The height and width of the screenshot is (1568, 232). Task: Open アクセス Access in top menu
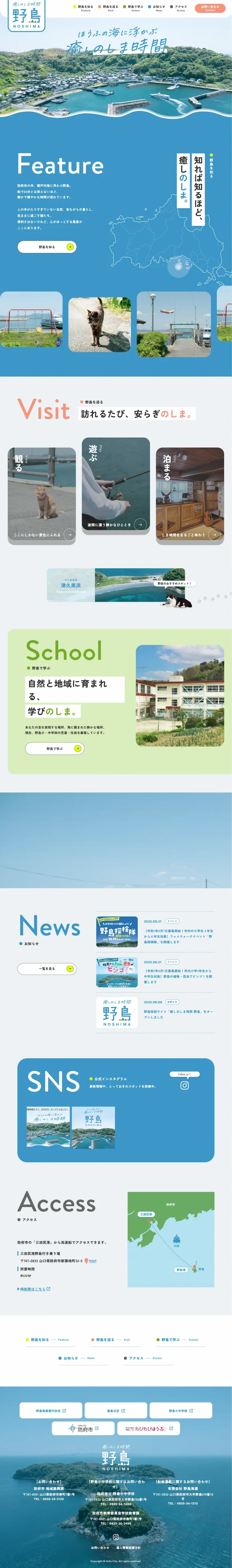pos(180,8)
